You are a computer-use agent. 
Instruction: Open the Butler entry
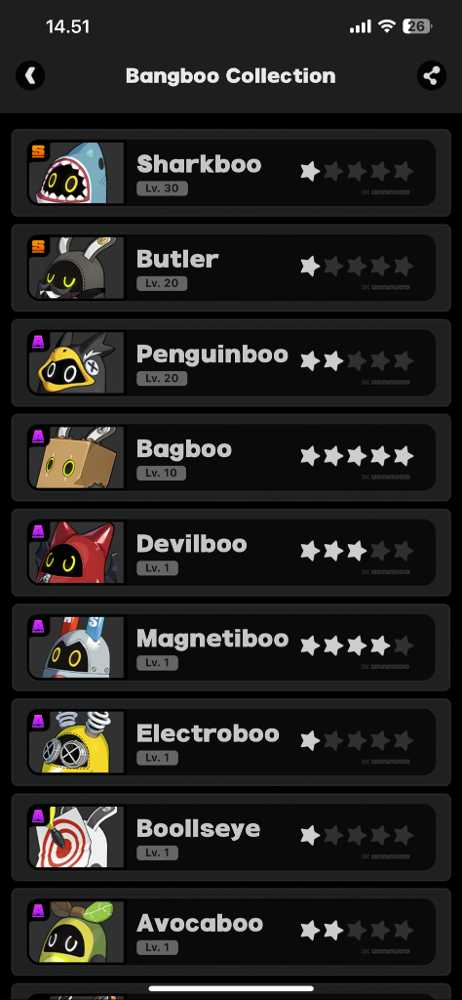(231, 268)
